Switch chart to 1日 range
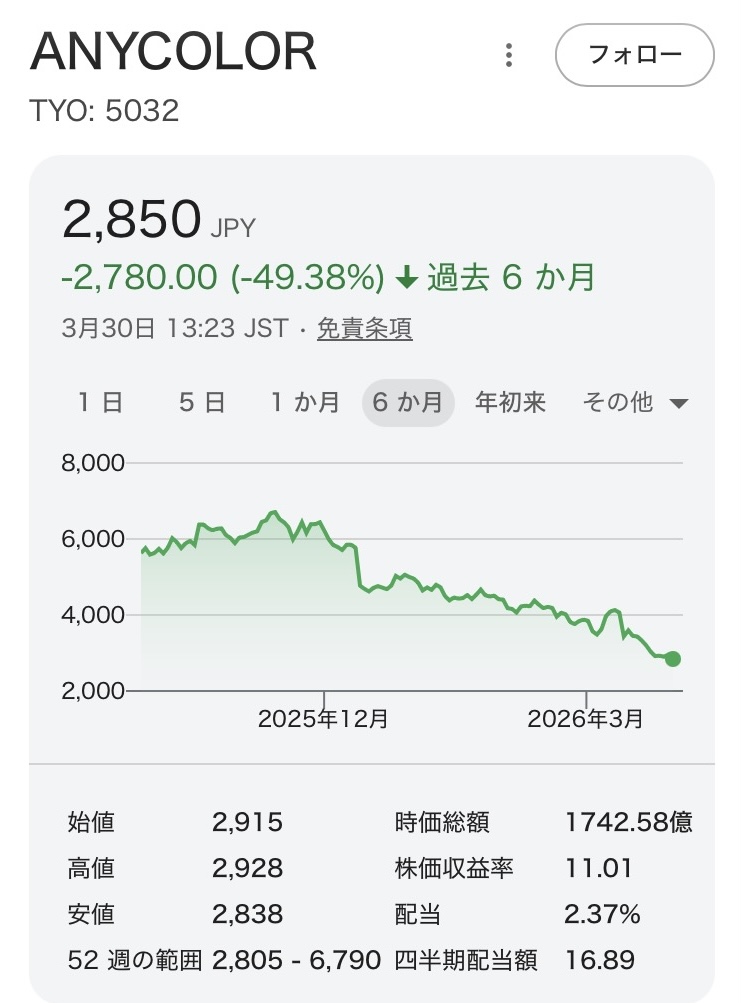 click(100, 403)
